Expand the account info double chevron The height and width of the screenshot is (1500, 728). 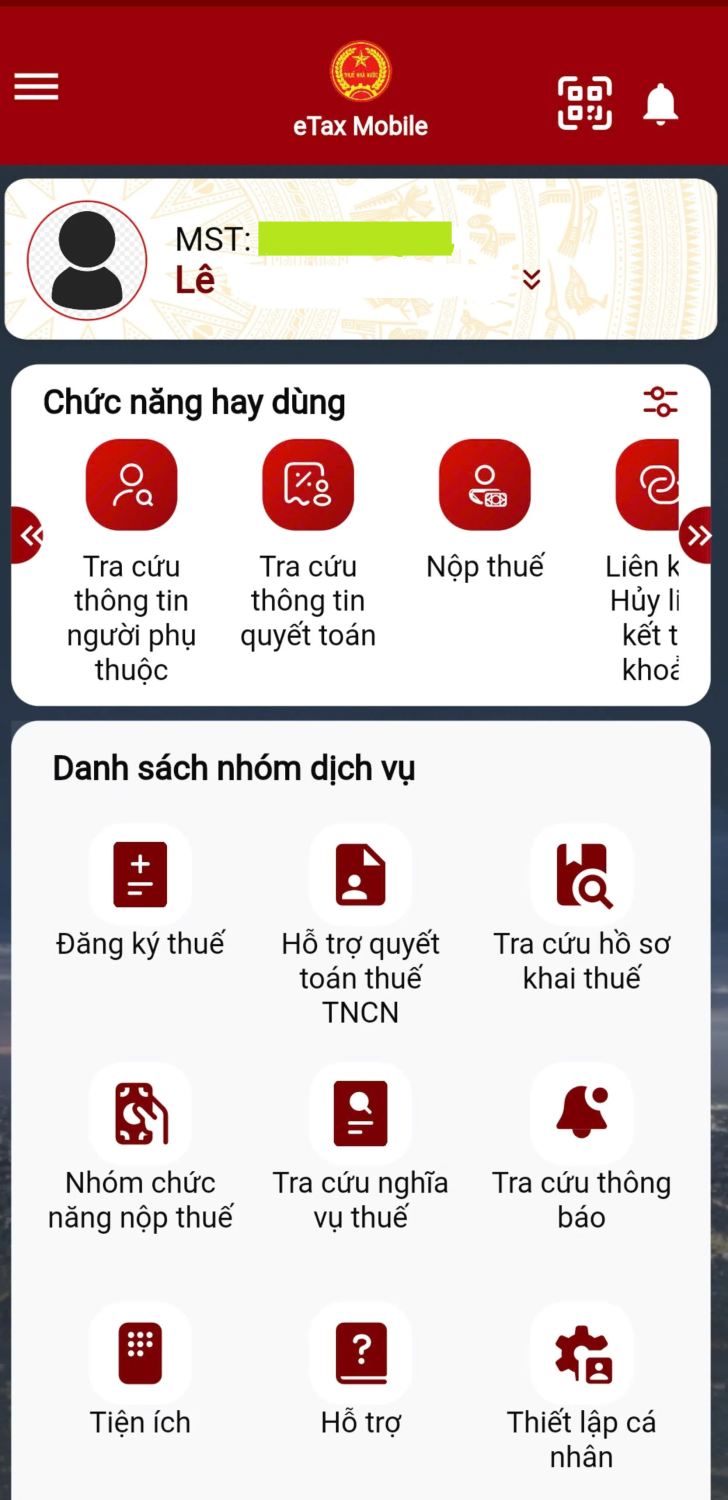click(x=532, y=280)
